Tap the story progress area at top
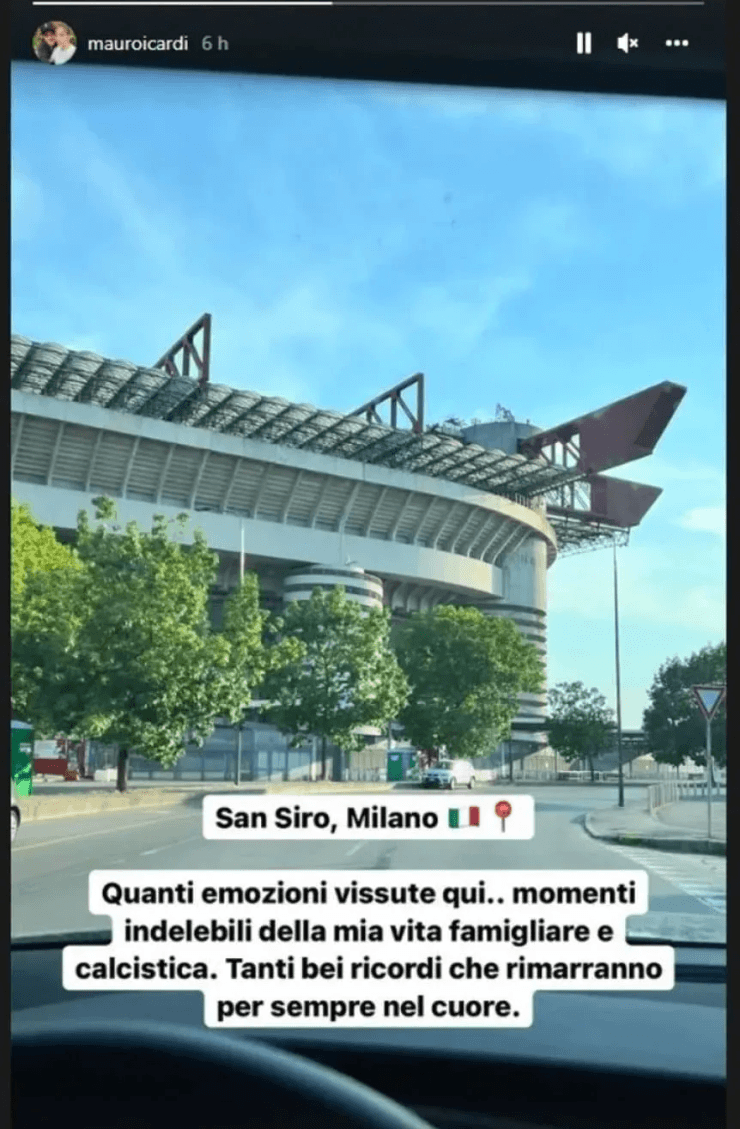 [370, 8]
